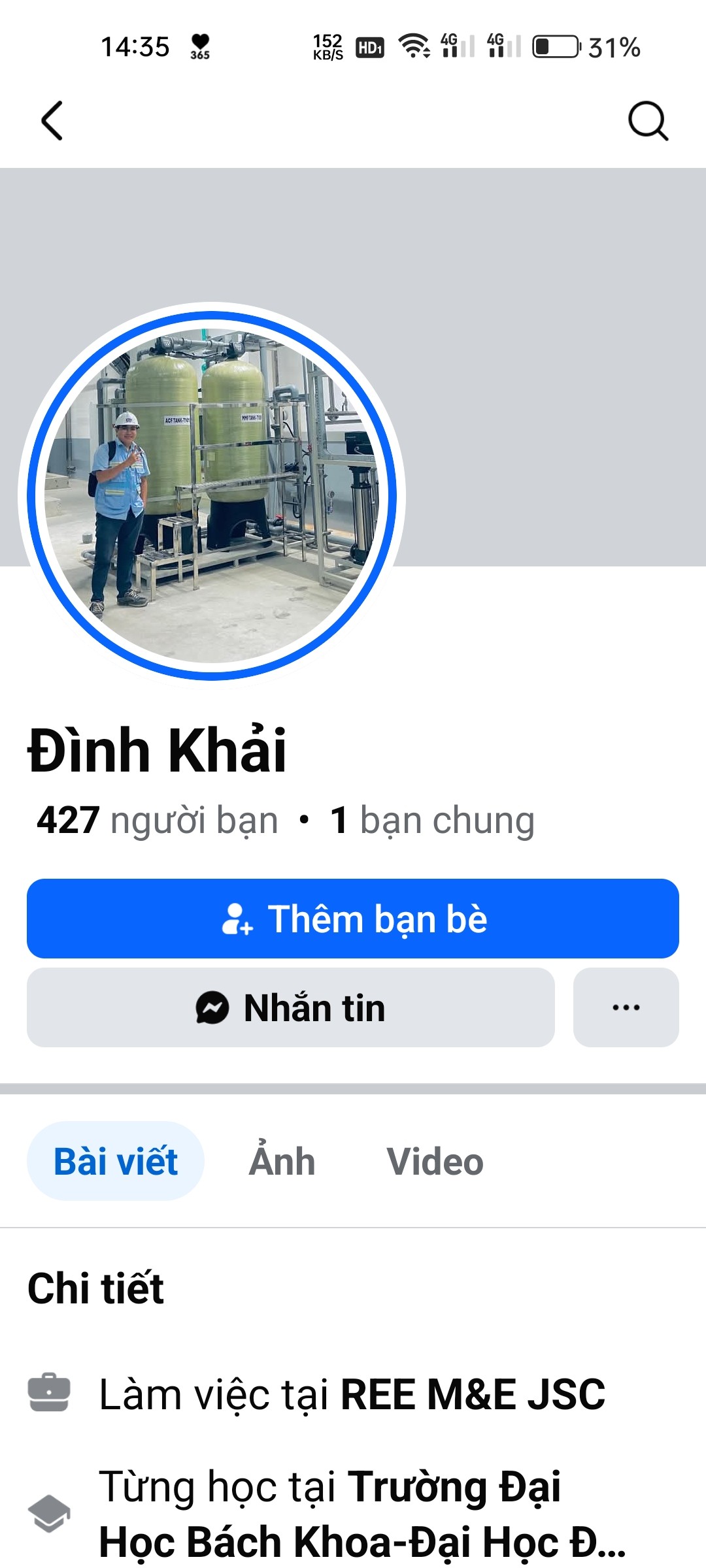View the 427 người bạn friends list
Image resolution: width=706 pixels, height=1568 pixels.
point(158,820)
